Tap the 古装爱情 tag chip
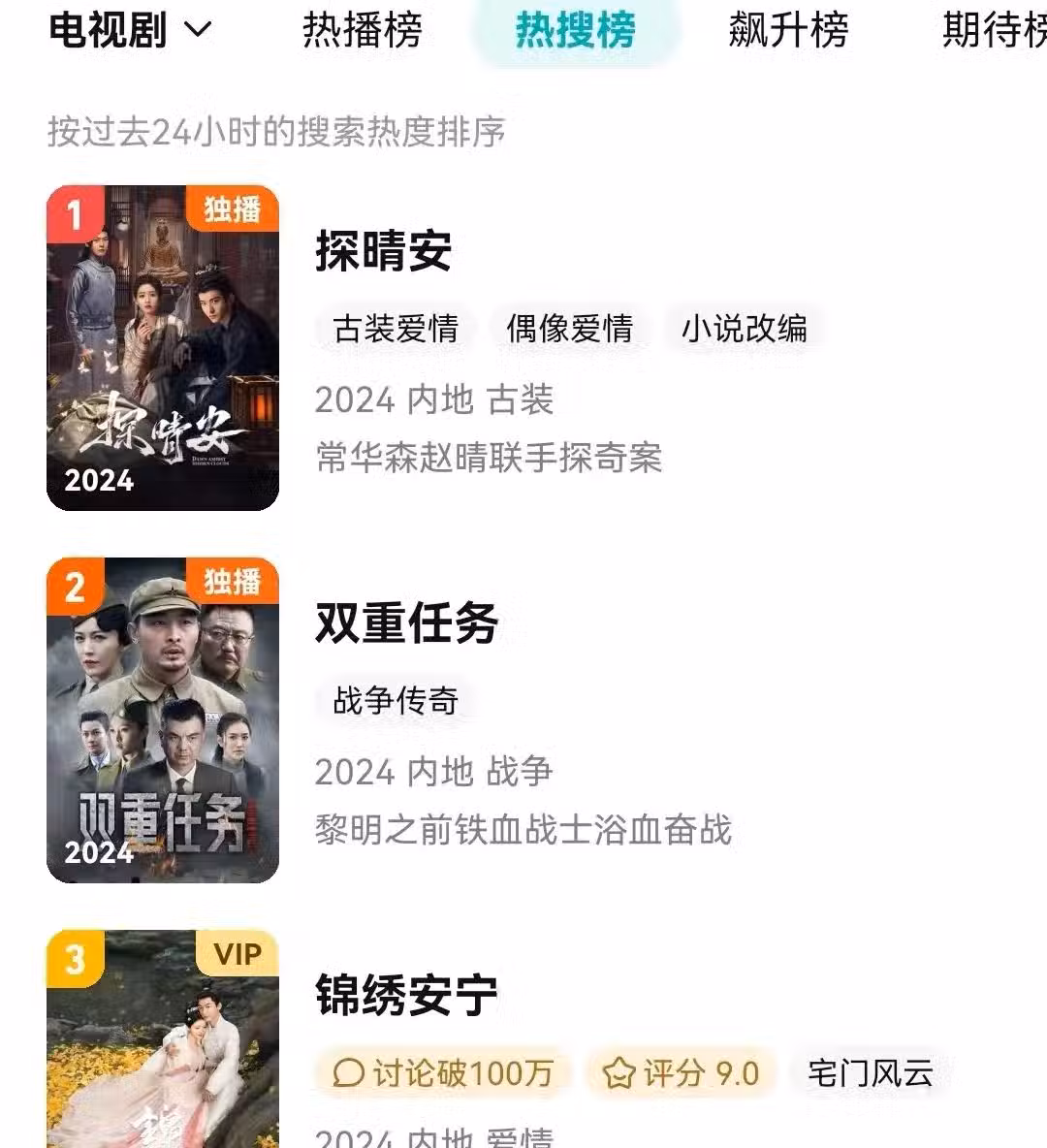 396,329
